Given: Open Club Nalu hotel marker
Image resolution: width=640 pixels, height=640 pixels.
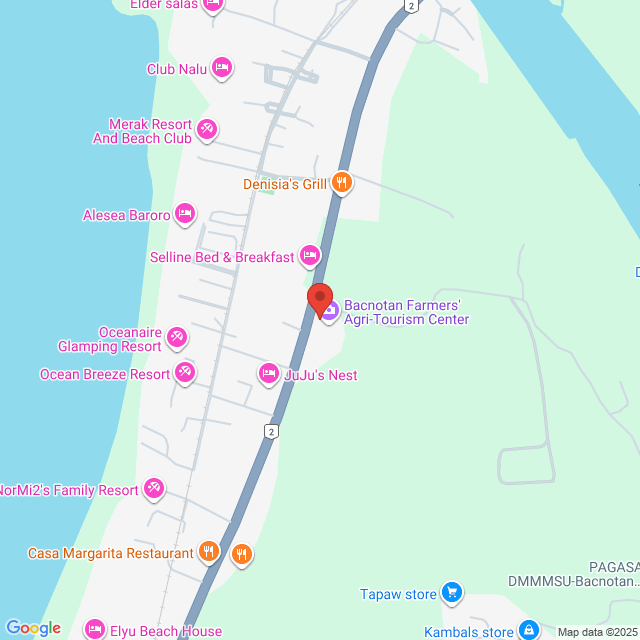Looking at the screenshot, I should tap(222, 68).
